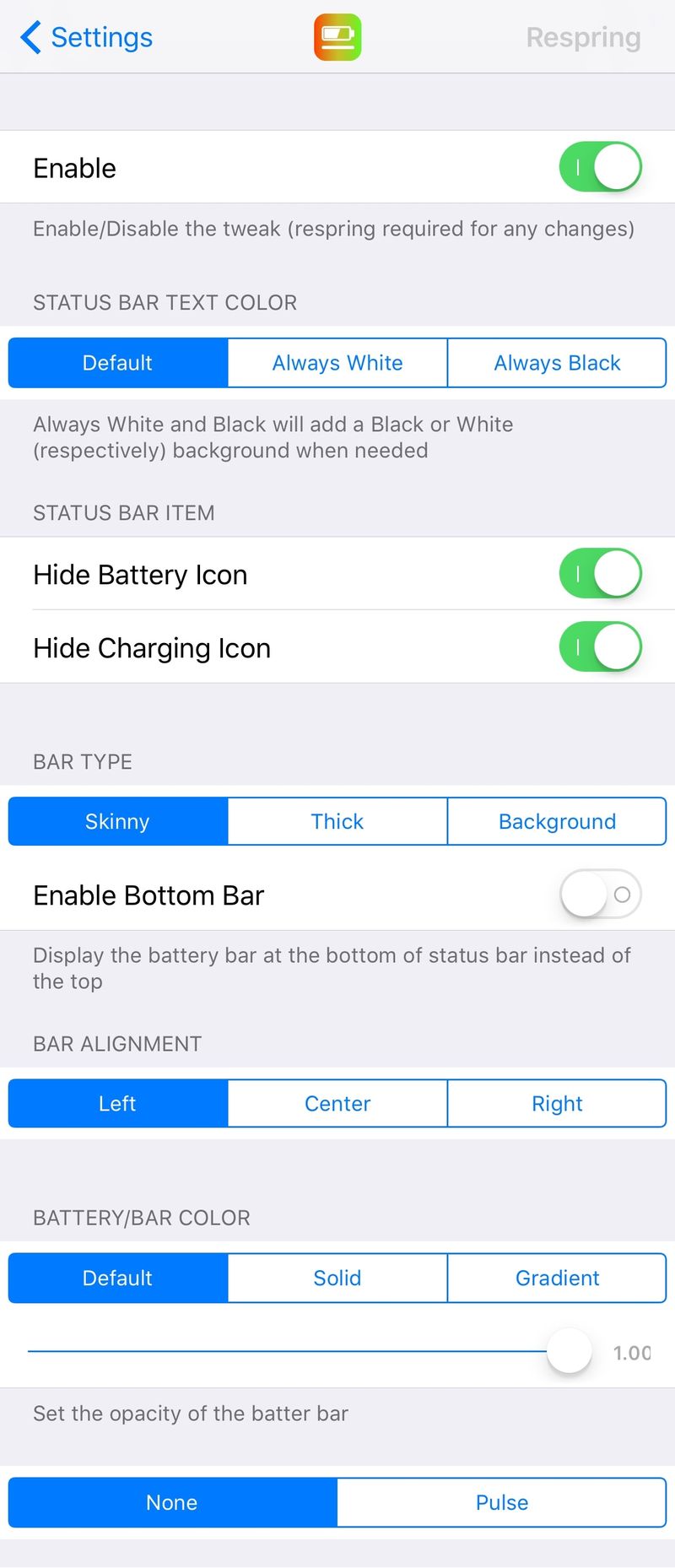Turn on Enable Bottom Bar
This screenshot has height=1568, width=675.
tap(600, 894)
